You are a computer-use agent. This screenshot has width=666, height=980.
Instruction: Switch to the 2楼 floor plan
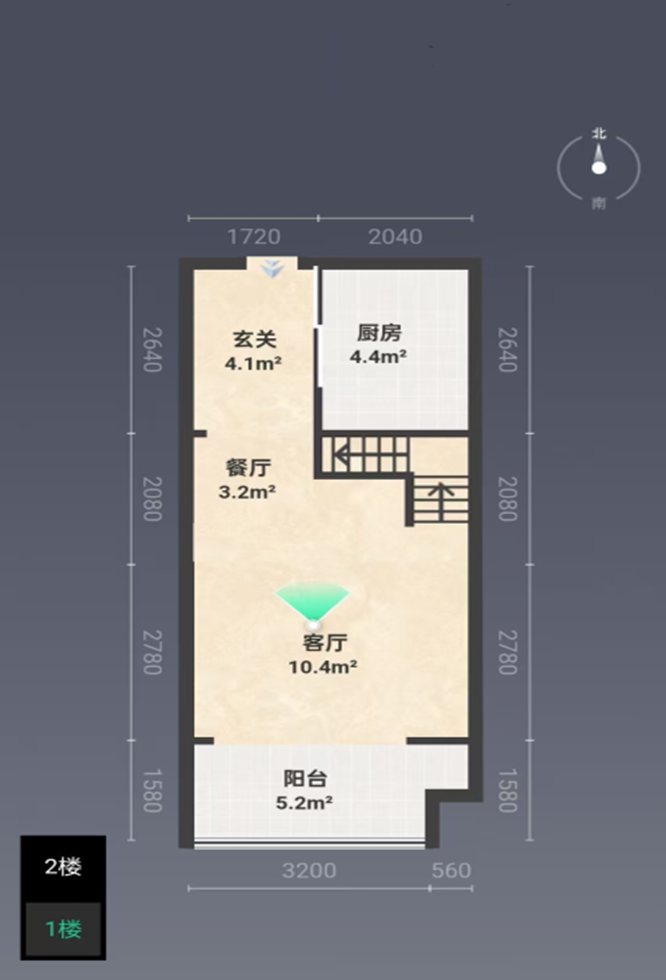tap(63, 867)
